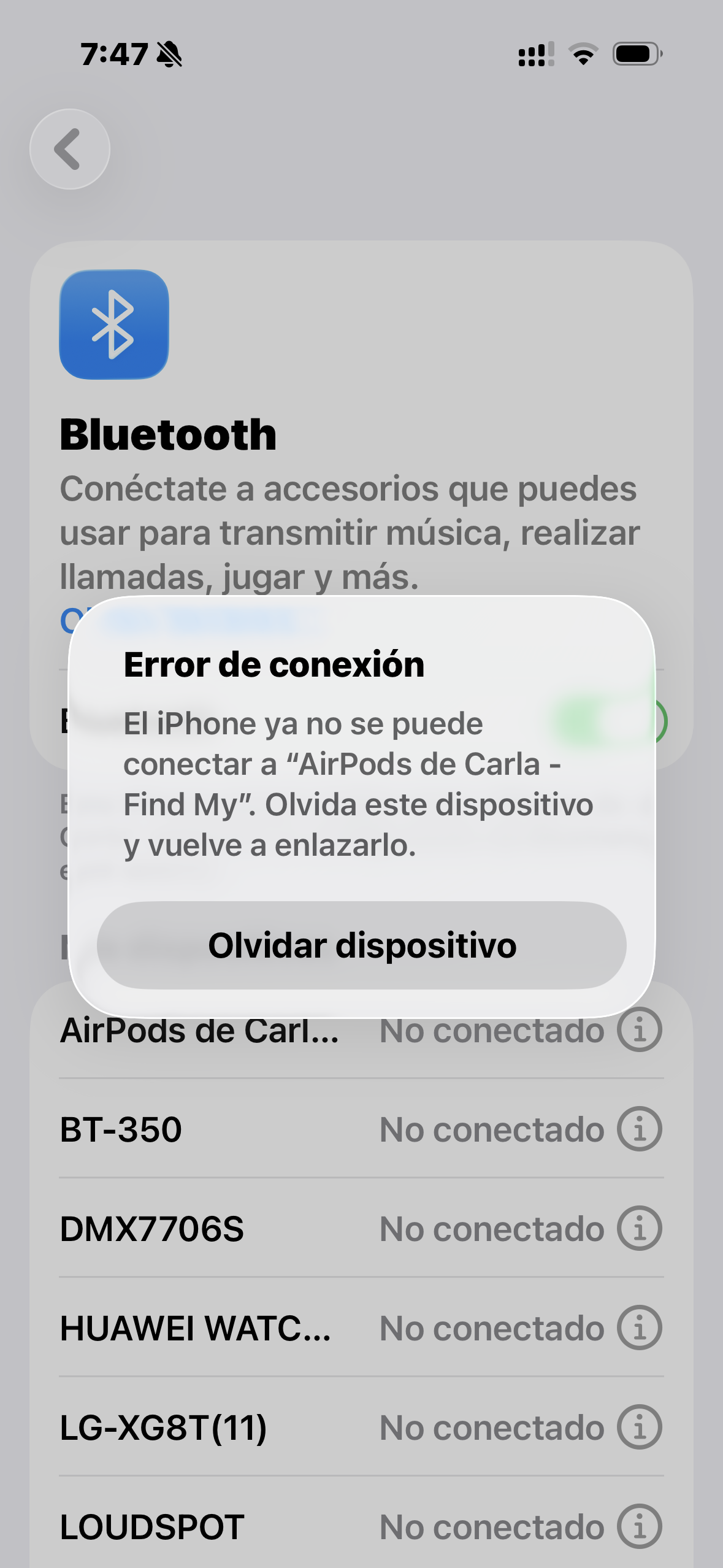Tap Olvidar dispositivo in the error dialog
This screenshot has width=723, height=1568.
[362, 945]
